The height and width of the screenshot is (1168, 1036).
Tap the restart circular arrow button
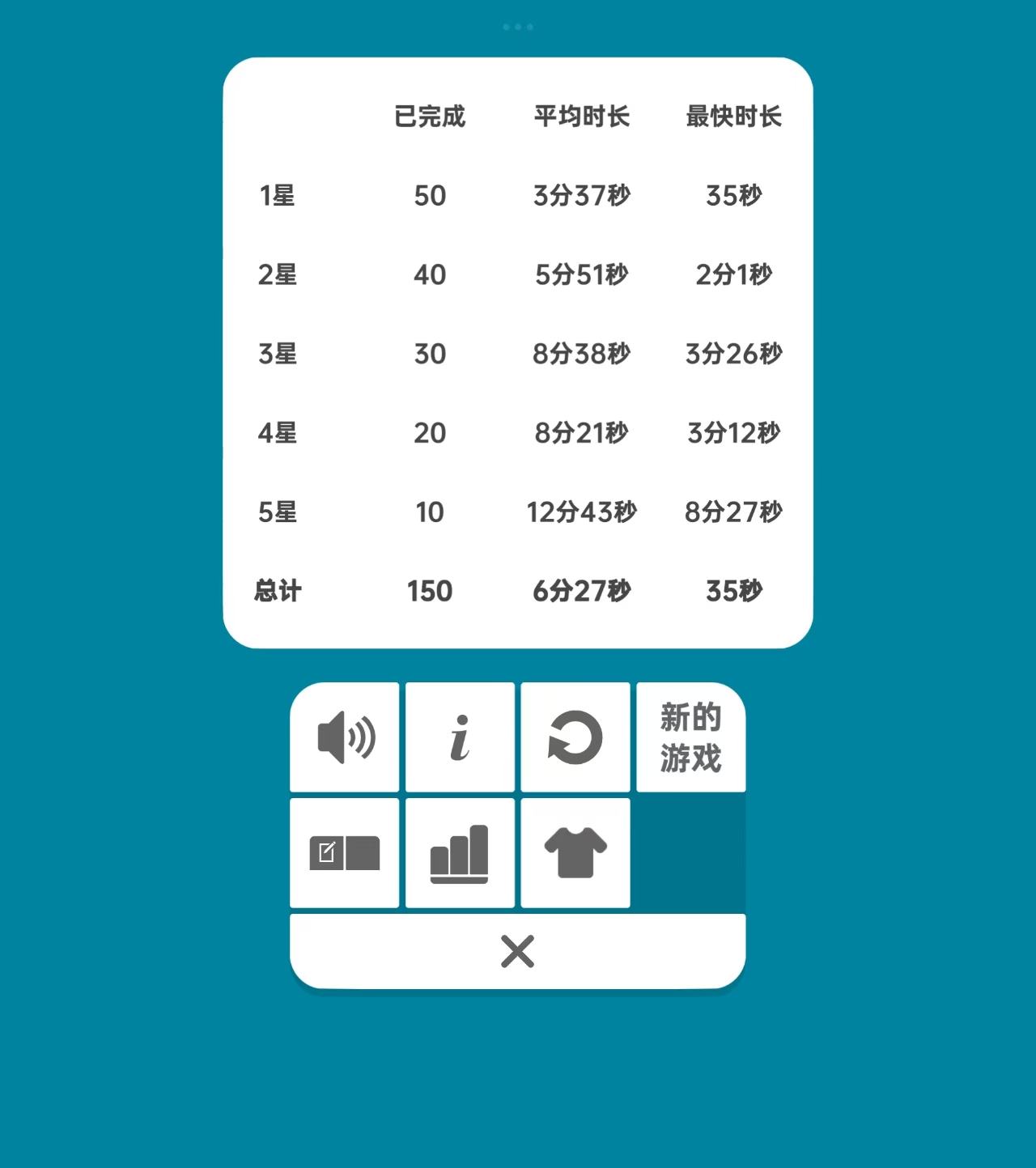point(575,737)
